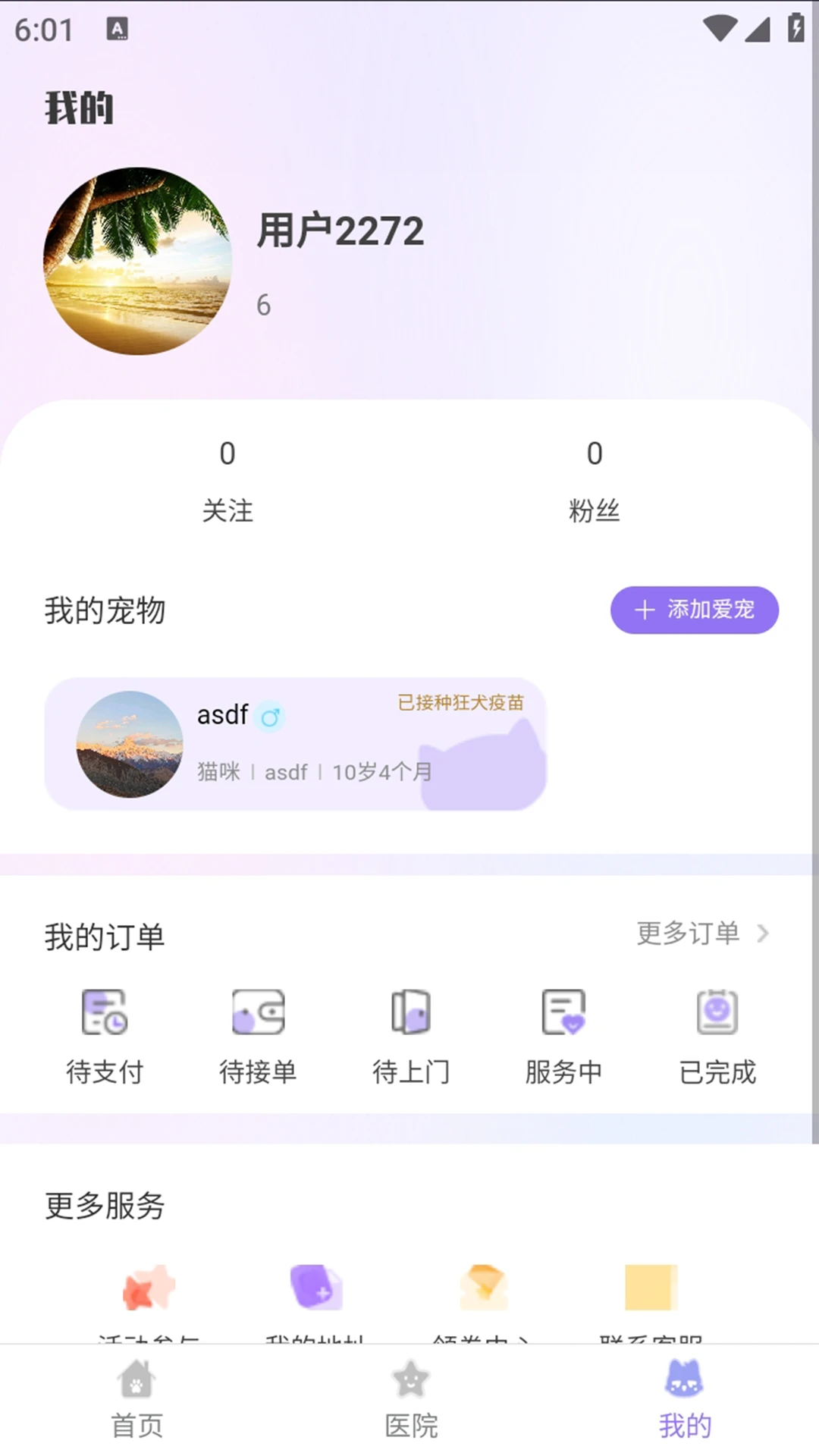Select the 已接种狂犬疫苗 vaccine tag
This screenshot has width=819, height=1456.
461,702
